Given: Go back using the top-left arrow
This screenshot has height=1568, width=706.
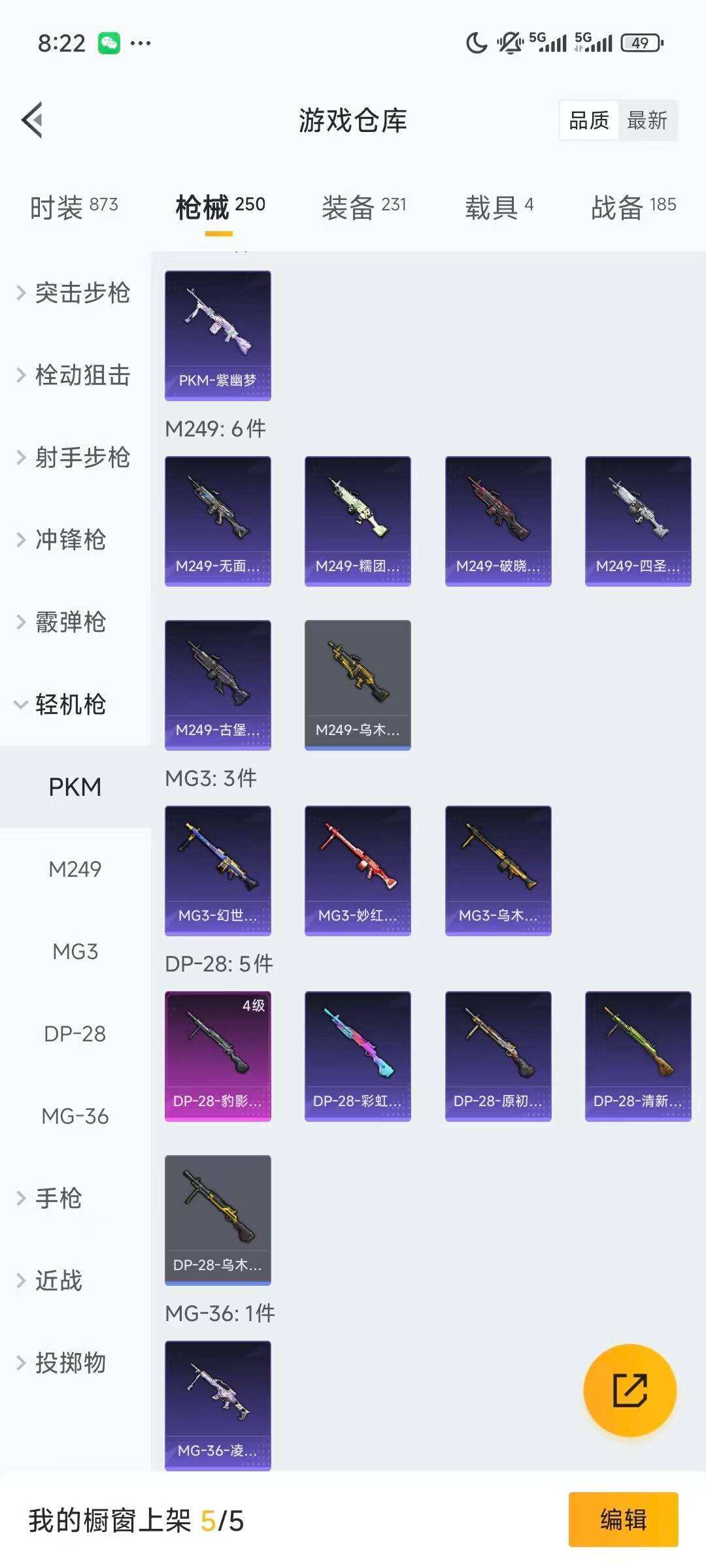Looking at the screenshot, I should (33, 120).
